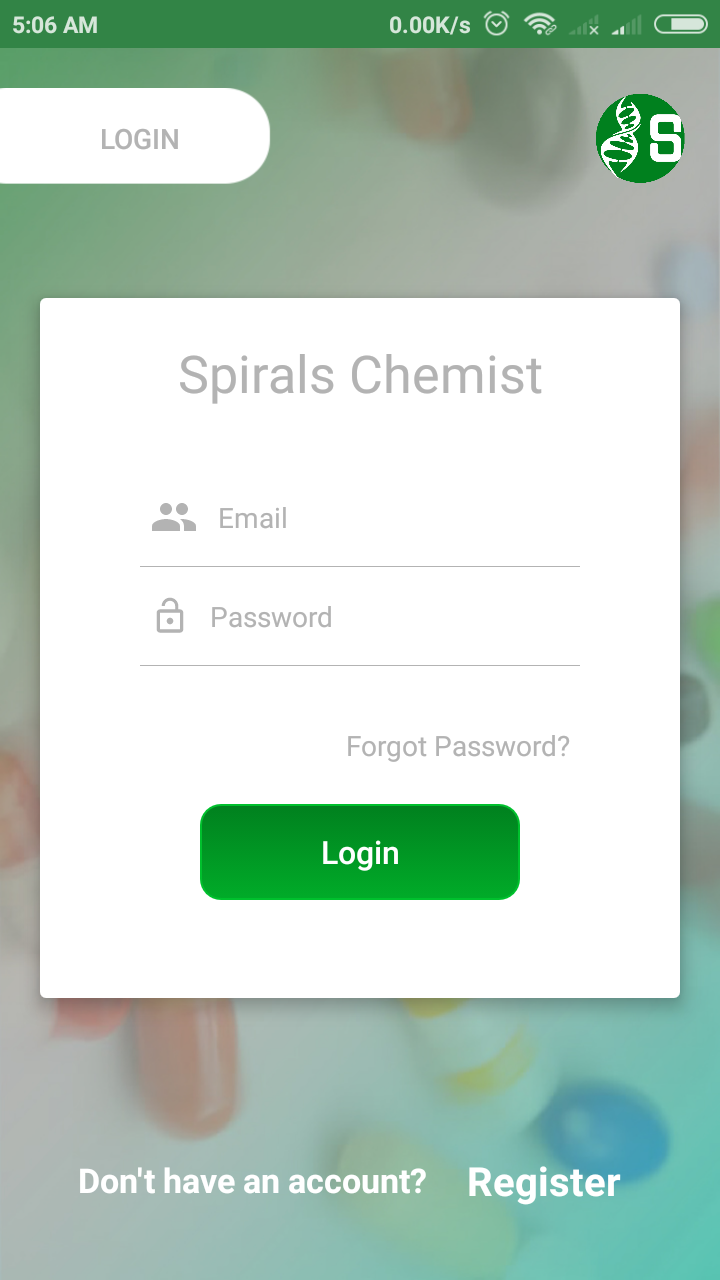Tap the green Login button
Image resolution: width=720 pixels, height=1280 pixels.
coord(360,852)
